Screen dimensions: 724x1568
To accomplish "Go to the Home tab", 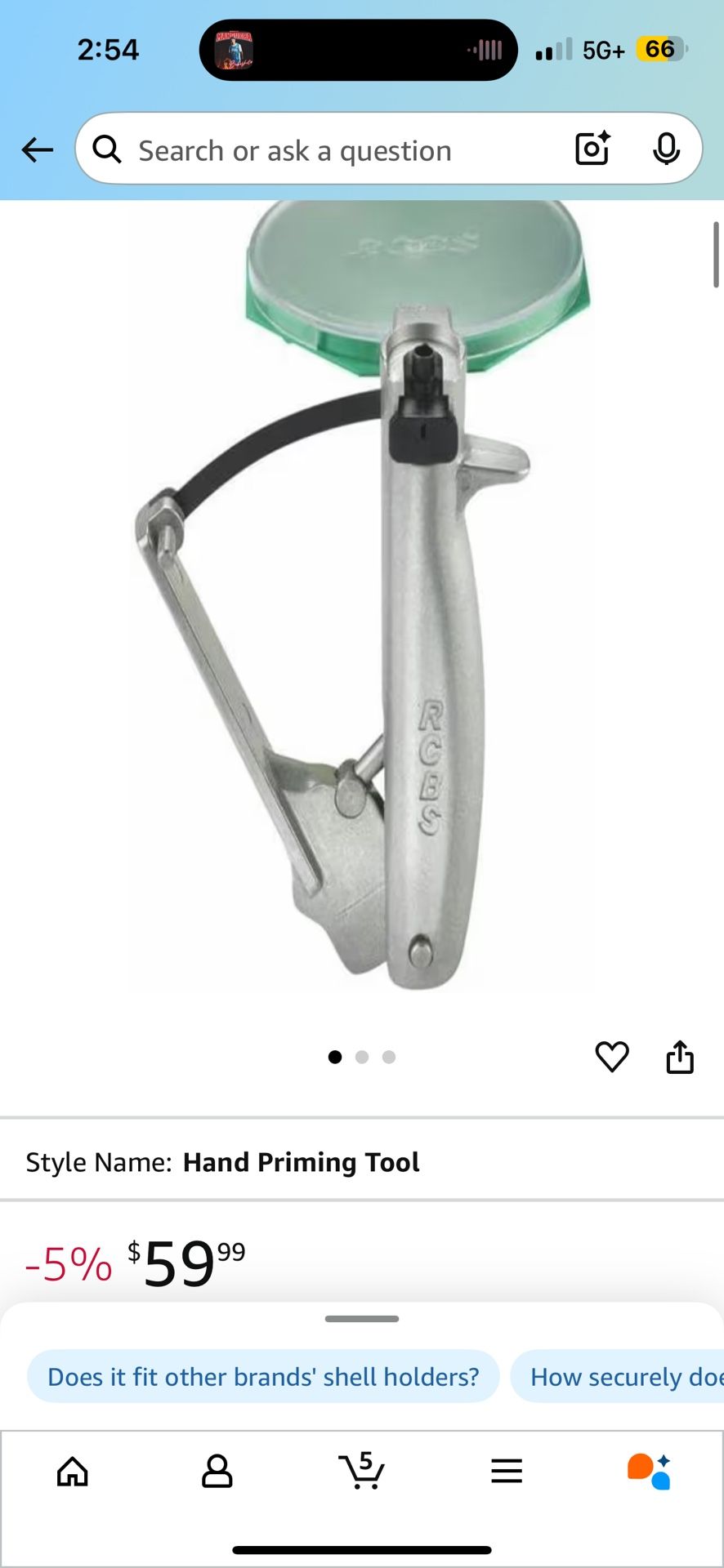I will click(73, 1472).
